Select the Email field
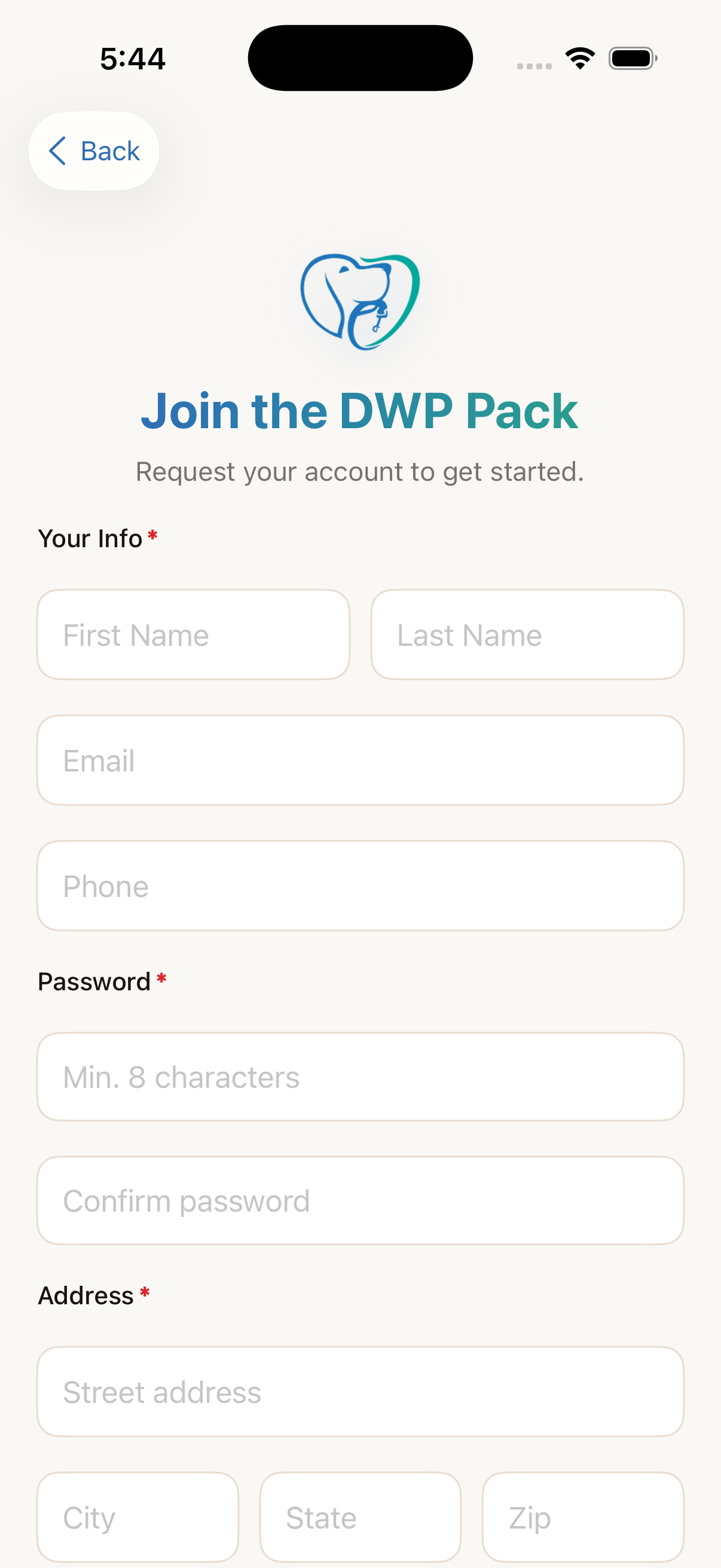Image resolution: width=721 pixels, height=1568 pixels. pos(360,759)
